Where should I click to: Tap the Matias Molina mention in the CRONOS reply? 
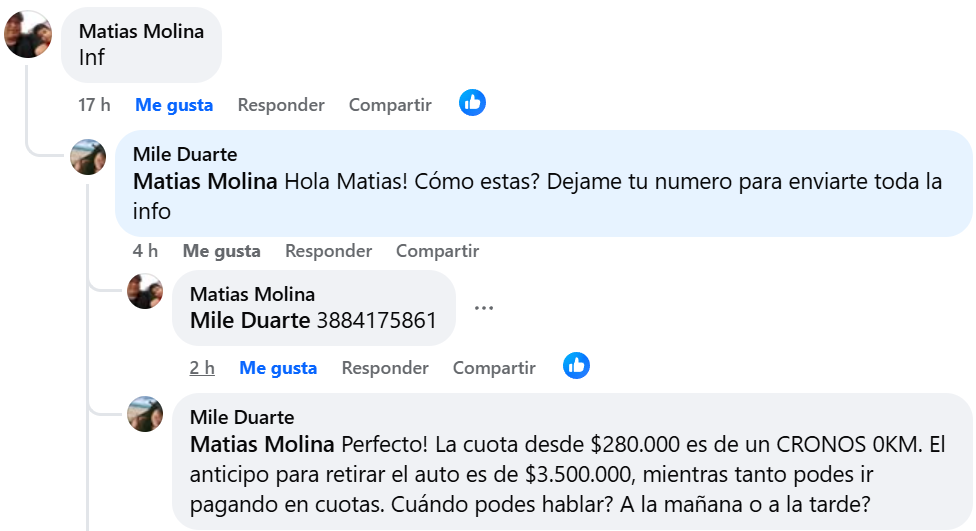pos(262,443)
